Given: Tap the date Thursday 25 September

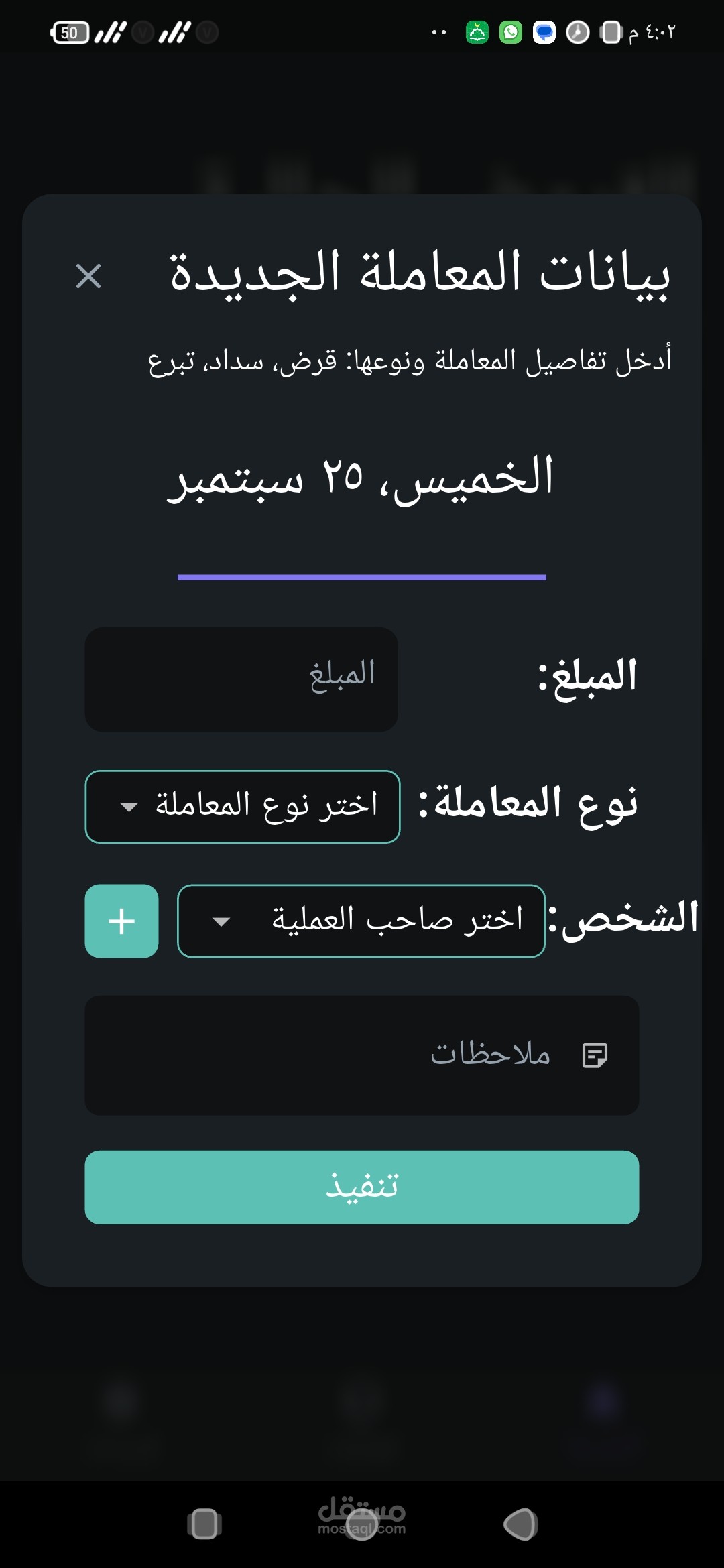Looking at the screenshot, I should tap(362, 478).
